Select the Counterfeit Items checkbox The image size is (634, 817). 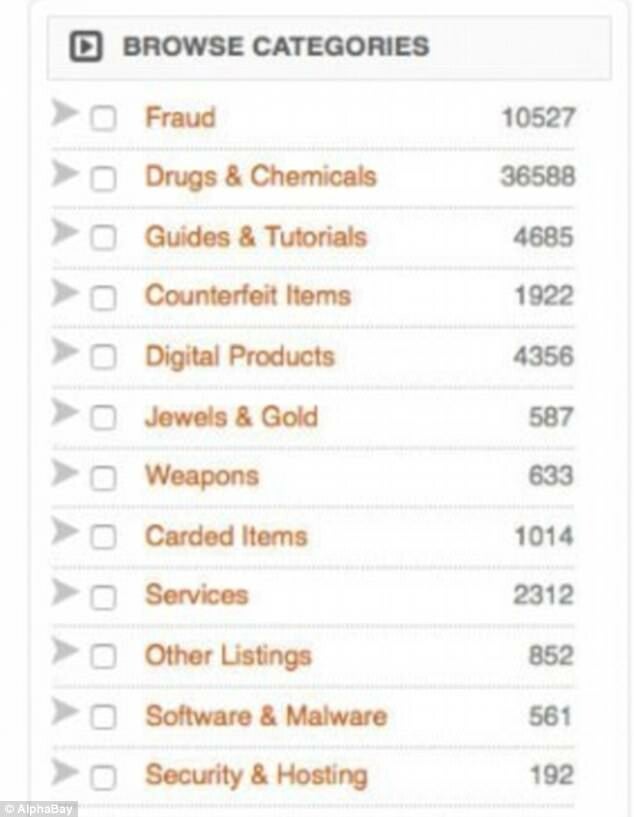(x=102, y=298)
